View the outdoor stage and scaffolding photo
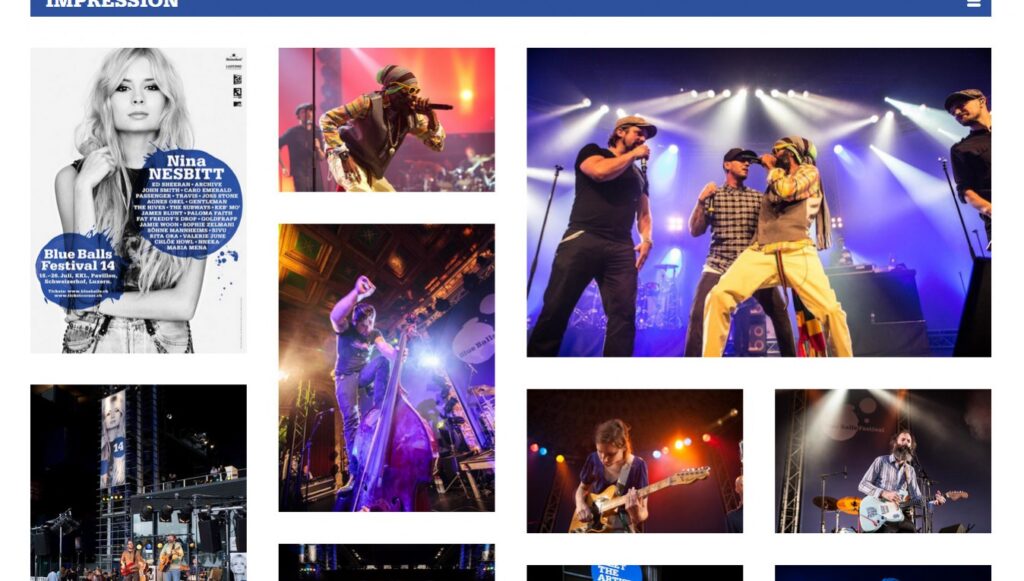1024x581 pixels. [138, 482]
